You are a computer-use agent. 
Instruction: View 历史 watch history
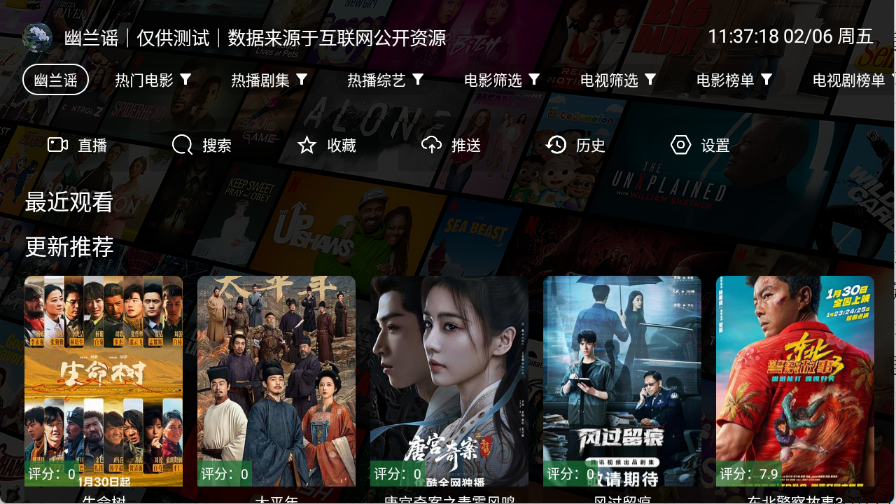tap(576, 145)
